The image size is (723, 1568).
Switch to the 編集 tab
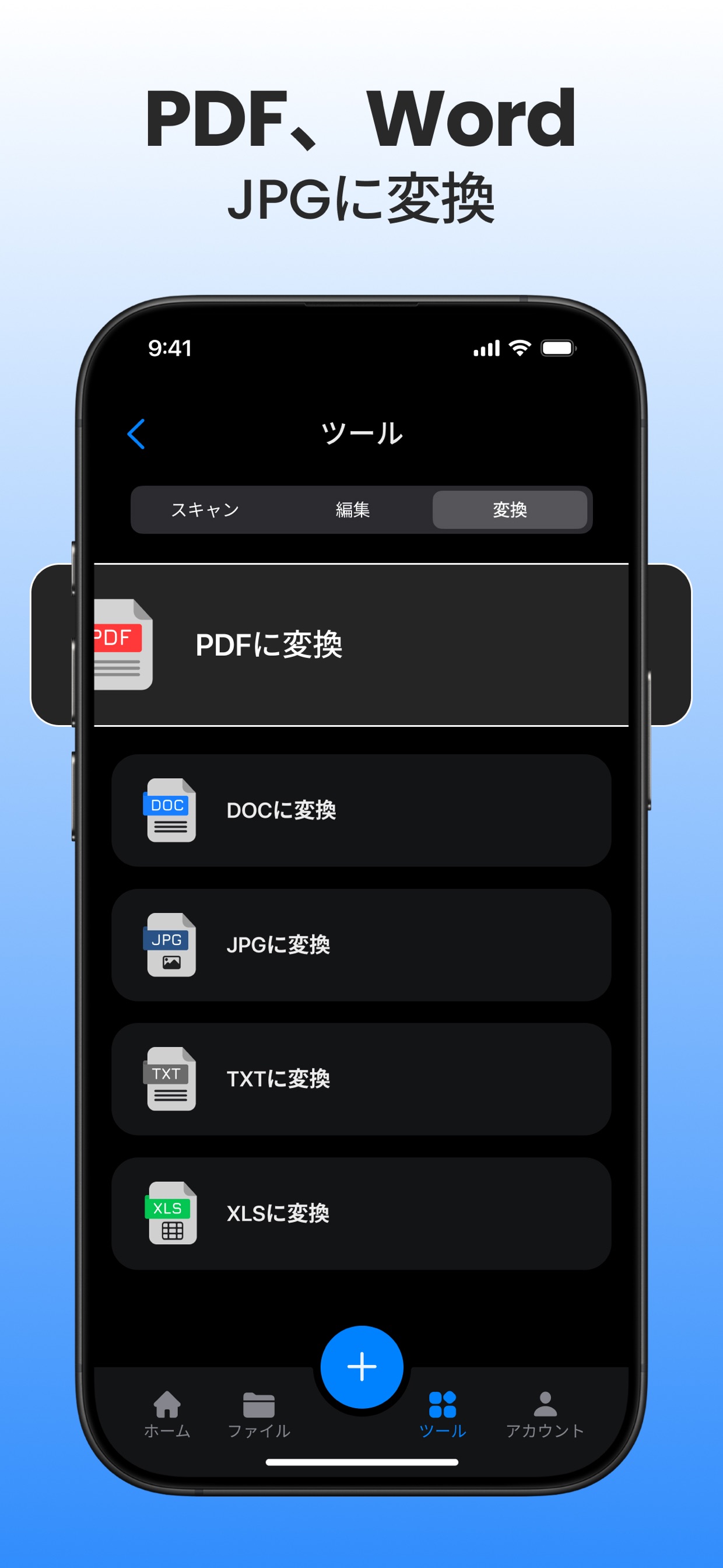click(353, 510)
